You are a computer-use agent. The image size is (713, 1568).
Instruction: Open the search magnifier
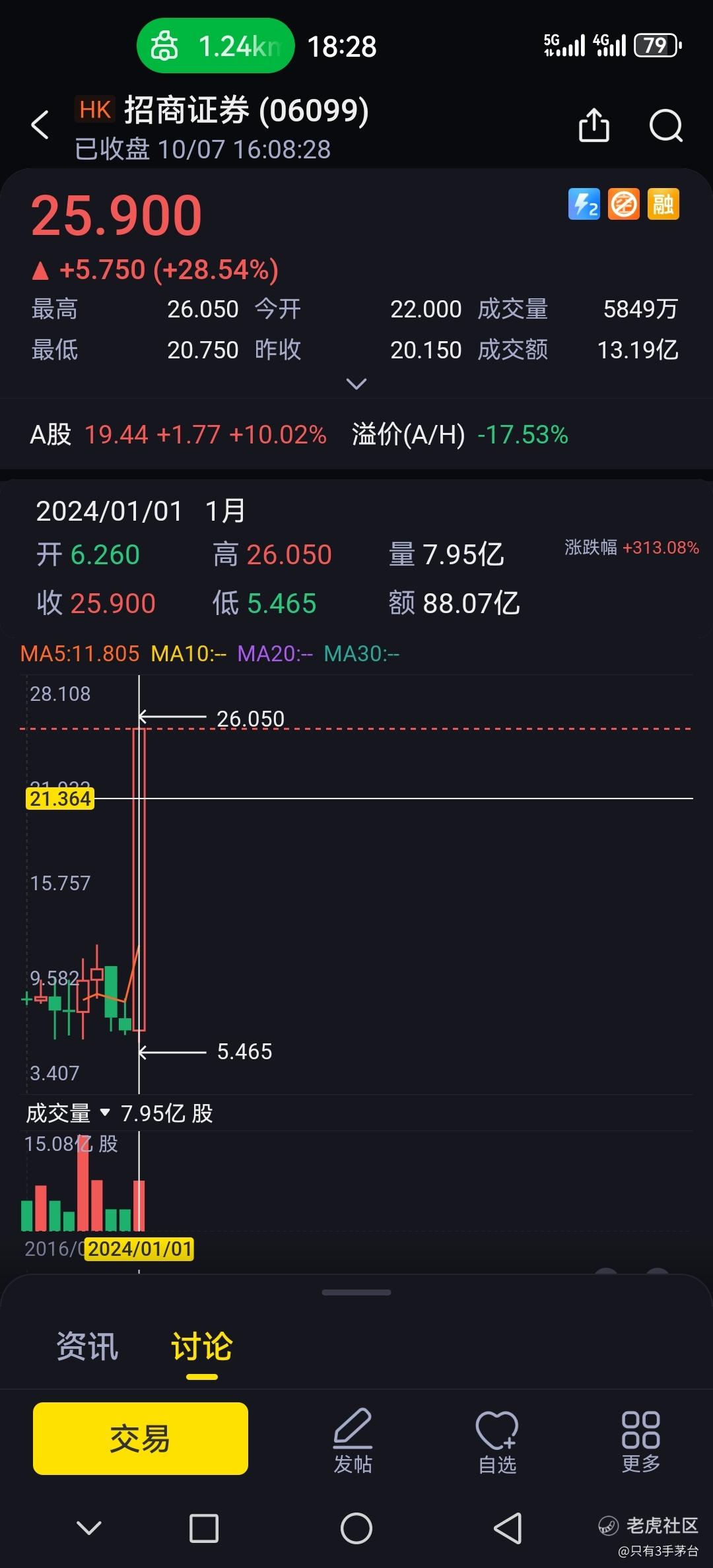tap(665, 125)
